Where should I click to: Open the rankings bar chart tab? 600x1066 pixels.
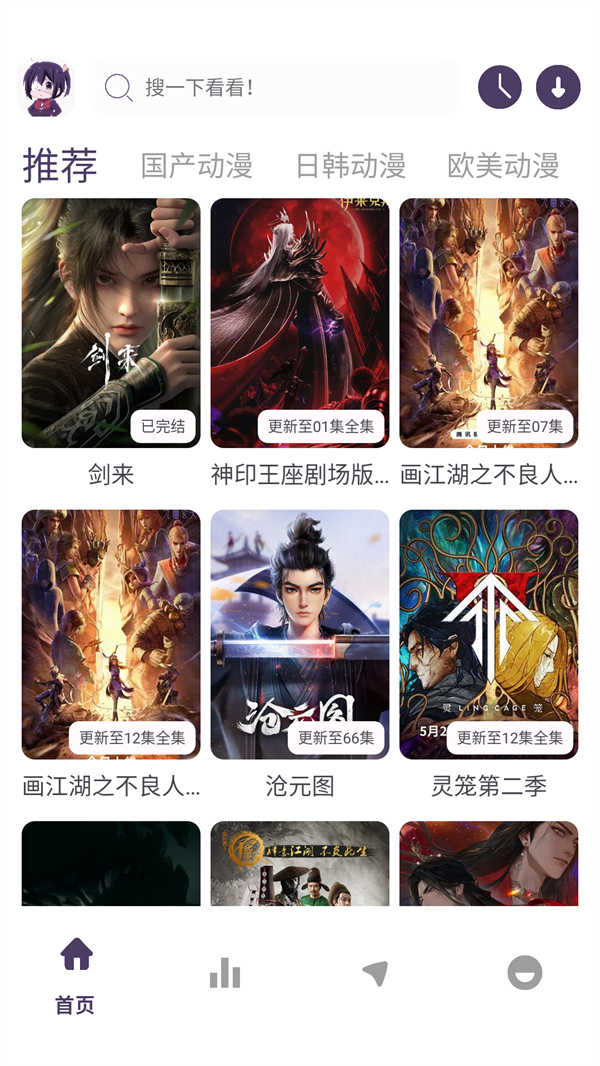tap(225, 973)
